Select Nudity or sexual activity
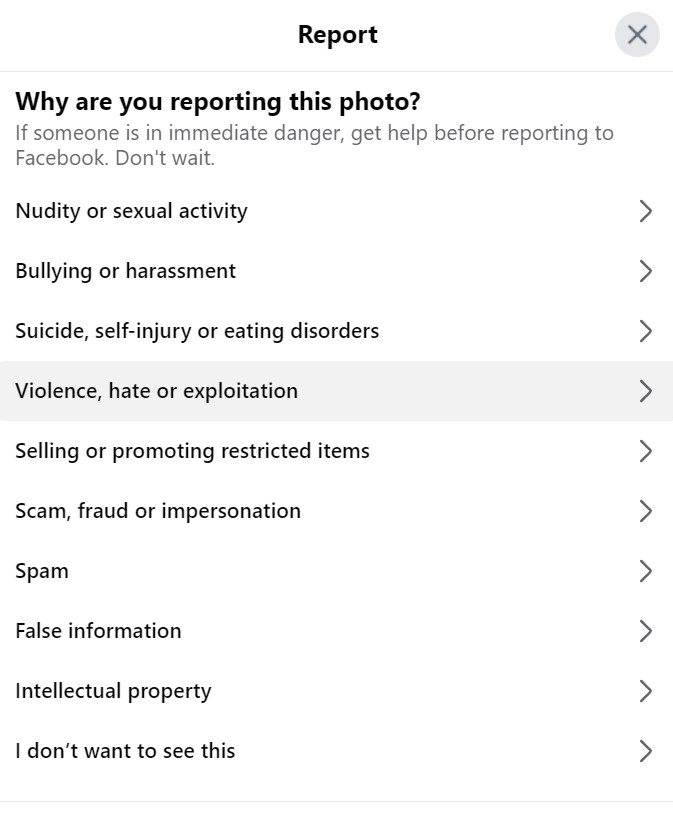The image size is (673, 817). click(x=336, y=211)
